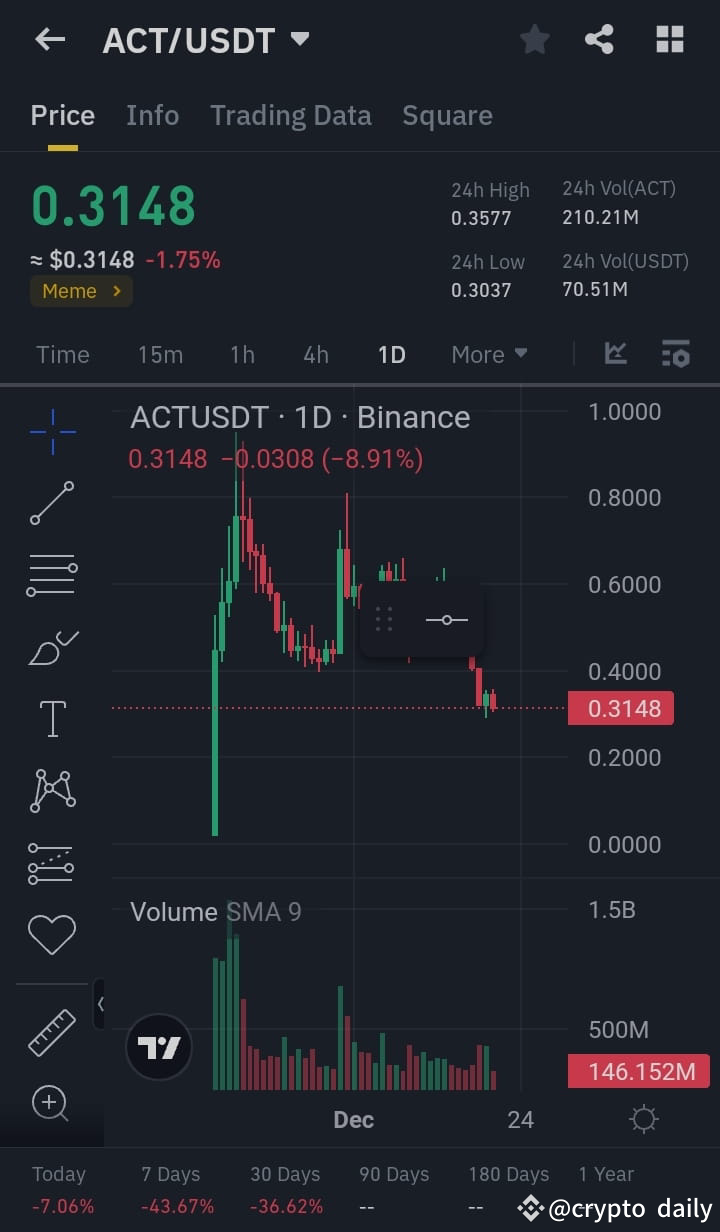Open the indicator settings icon
The width and height of the screenshot is (720, 1232).
[675, 354]
